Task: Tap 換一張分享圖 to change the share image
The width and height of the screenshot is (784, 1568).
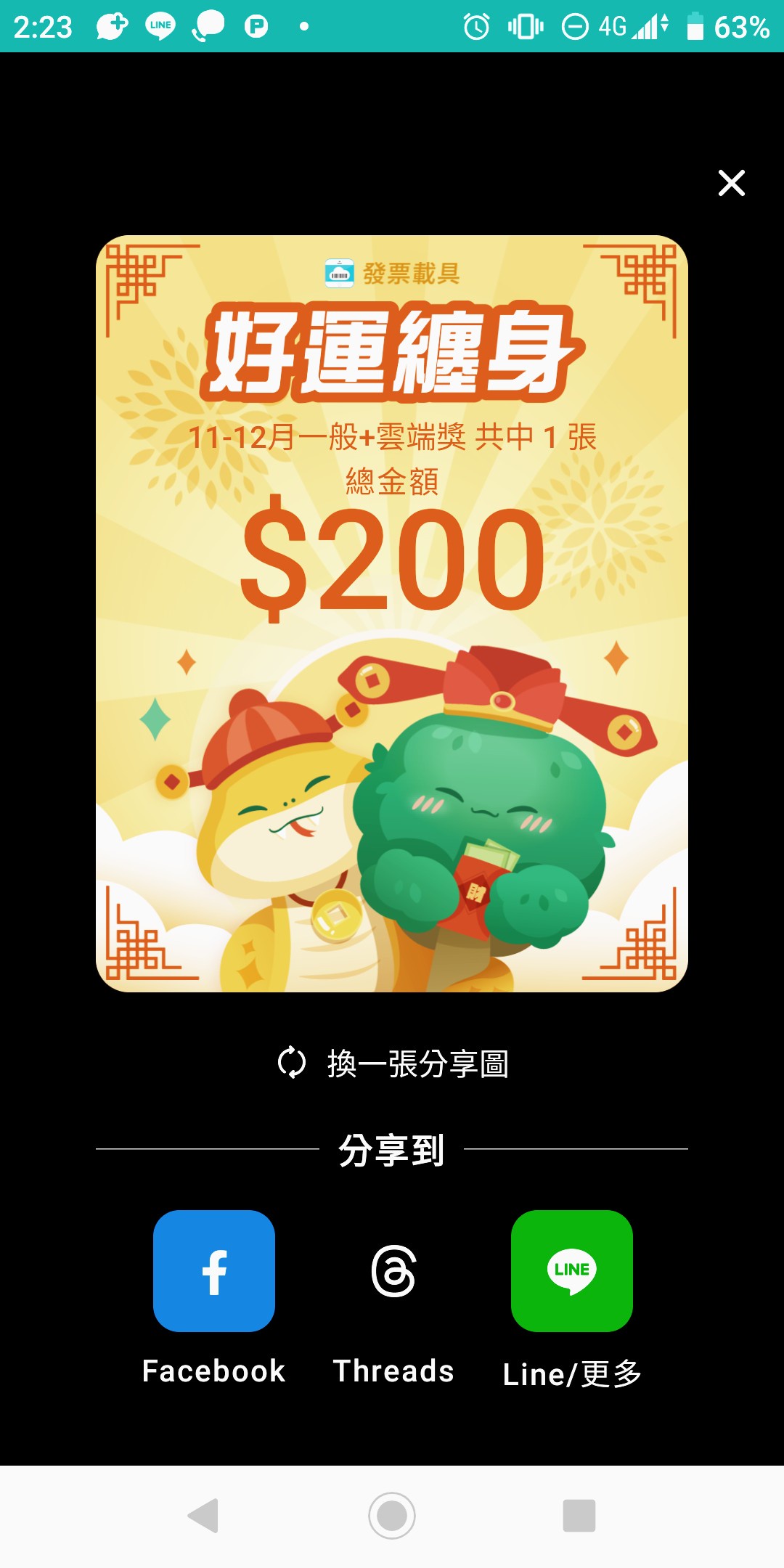Action: click(393, 1063)
